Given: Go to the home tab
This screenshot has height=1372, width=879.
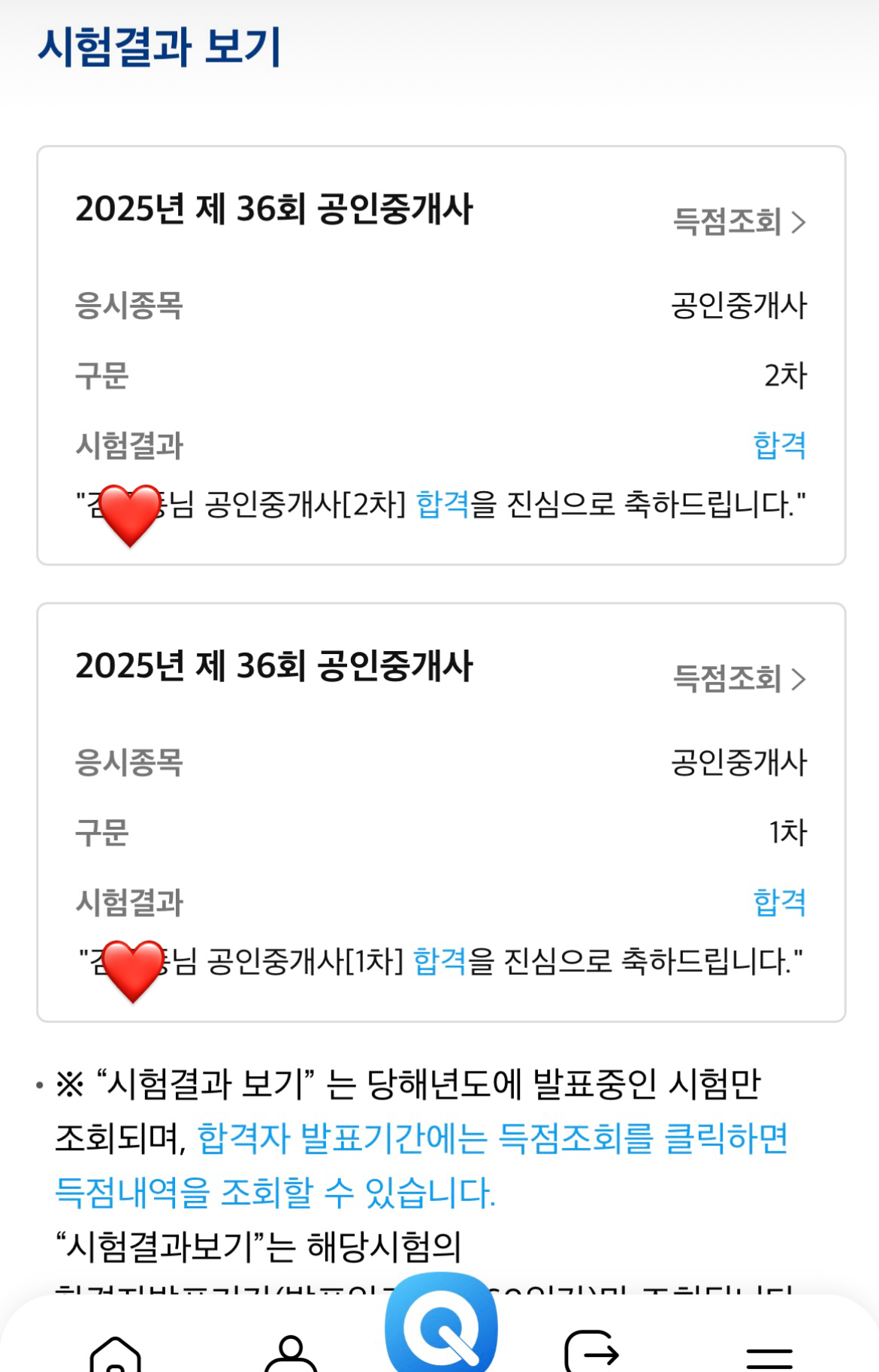Looking at the screenshot, I should 115,1353.
